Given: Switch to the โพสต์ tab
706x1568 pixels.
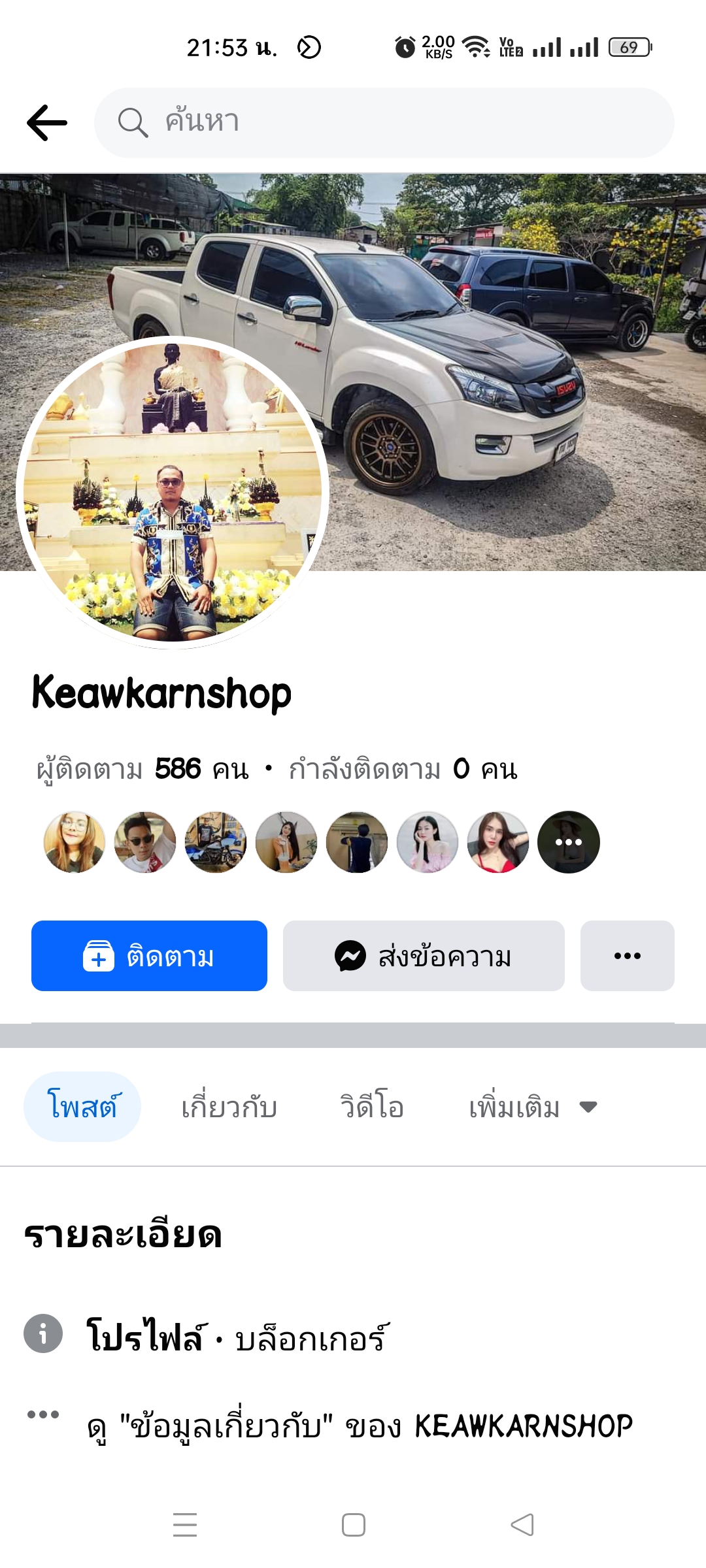Looking at the screenshot, I should pyautogui.click(x=82, y=1107).
